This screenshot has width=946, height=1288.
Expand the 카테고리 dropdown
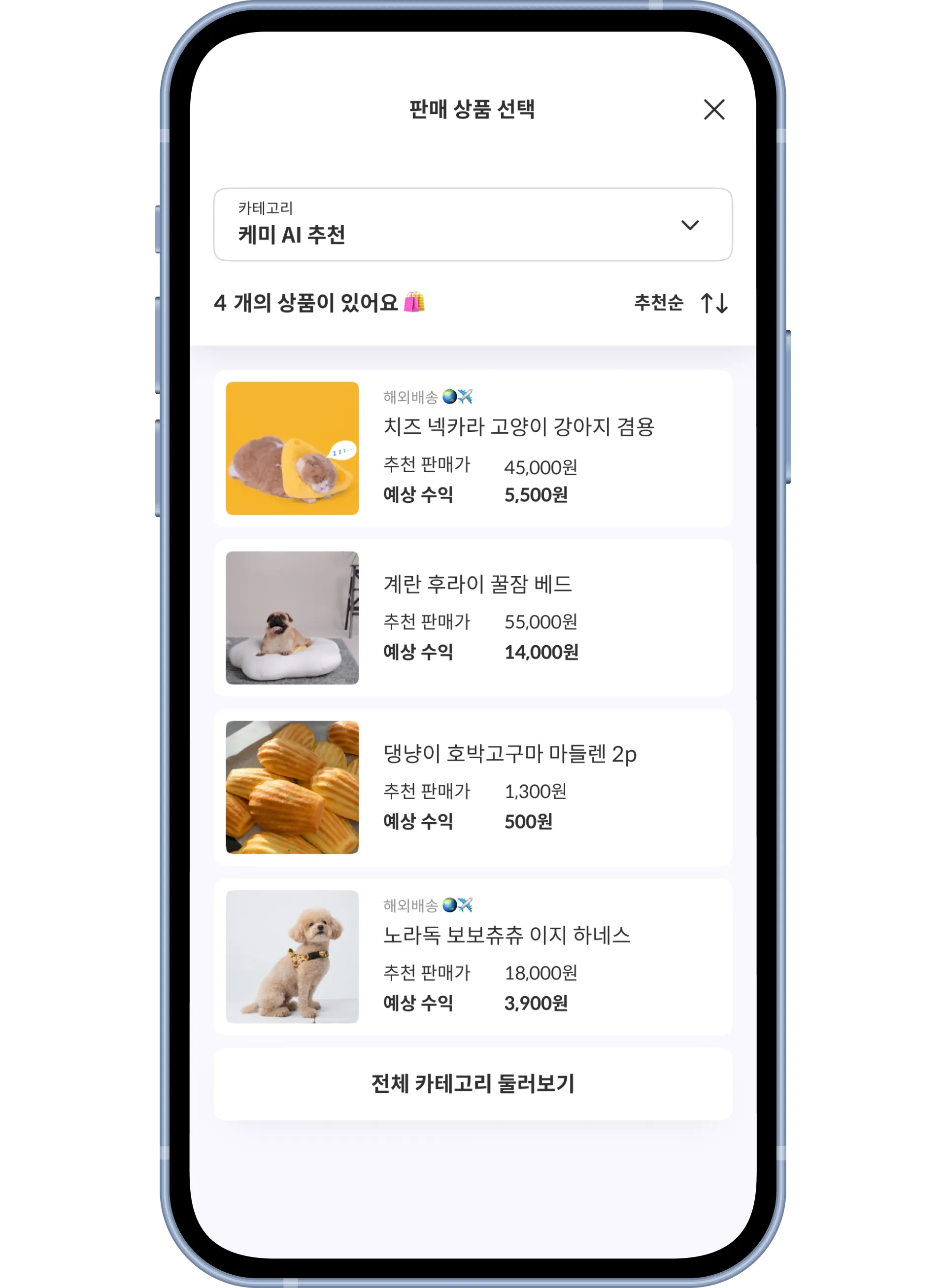click(473, 225)
